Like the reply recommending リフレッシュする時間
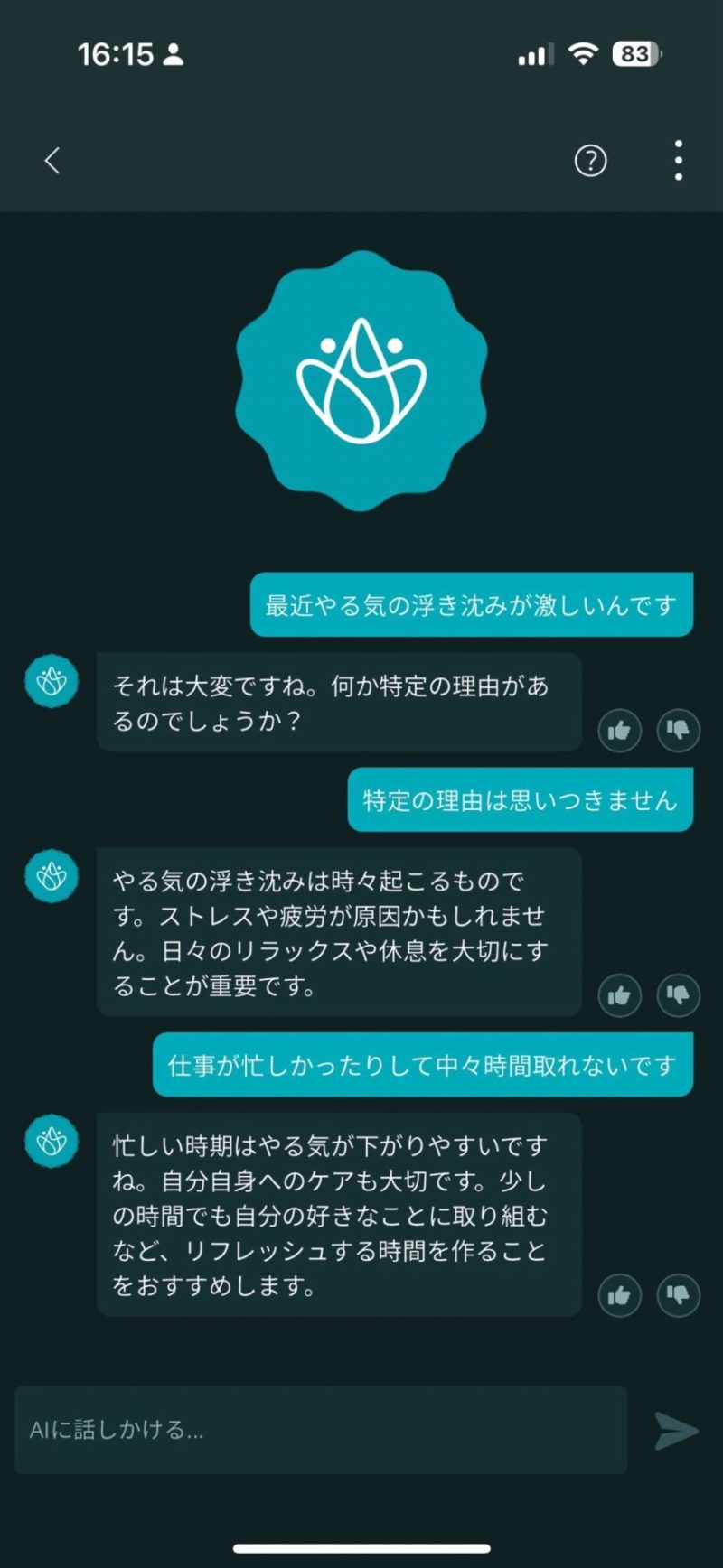This screenshot has height=1568, width=723. pyautogui.click(x=619, y=1295)
